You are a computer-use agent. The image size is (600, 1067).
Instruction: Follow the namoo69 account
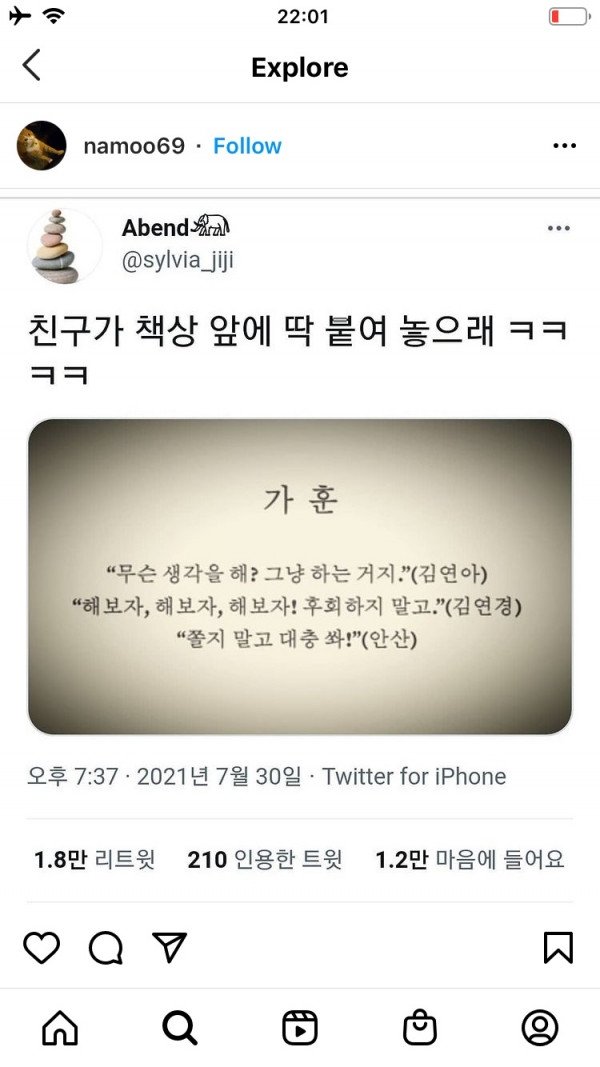pos(247,146)
